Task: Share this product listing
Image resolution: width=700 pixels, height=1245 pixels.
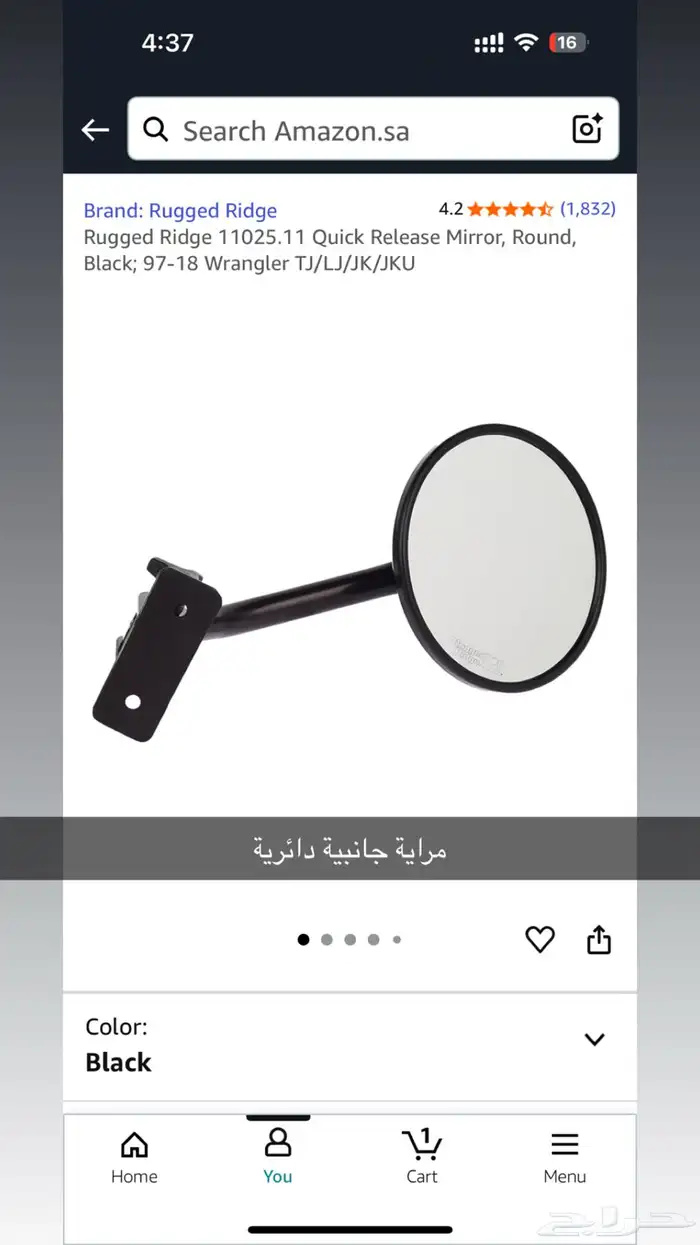Action: [x=598, y=939]
